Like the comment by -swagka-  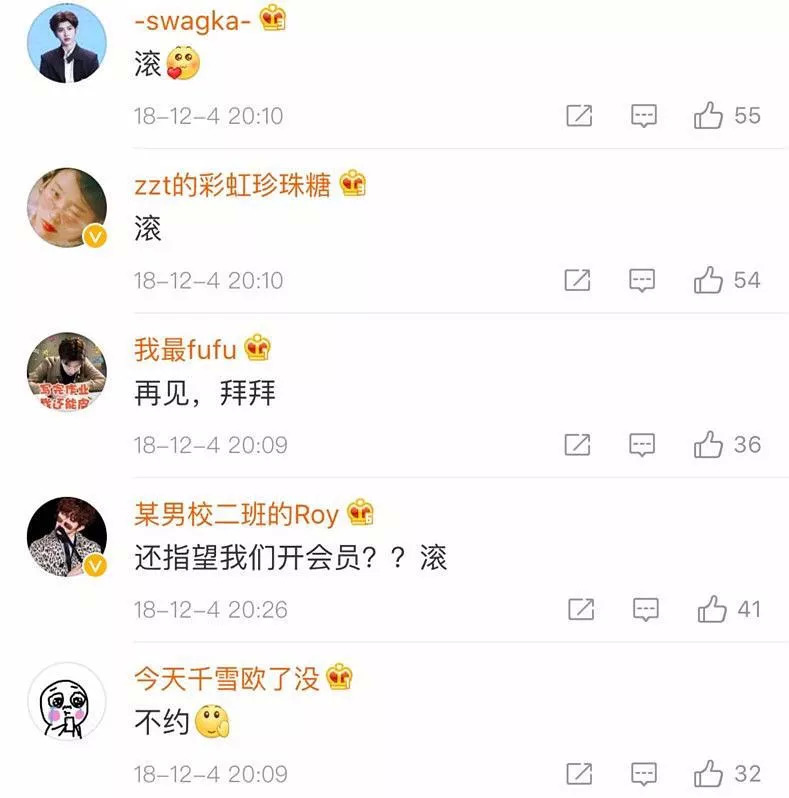[708, 116]
